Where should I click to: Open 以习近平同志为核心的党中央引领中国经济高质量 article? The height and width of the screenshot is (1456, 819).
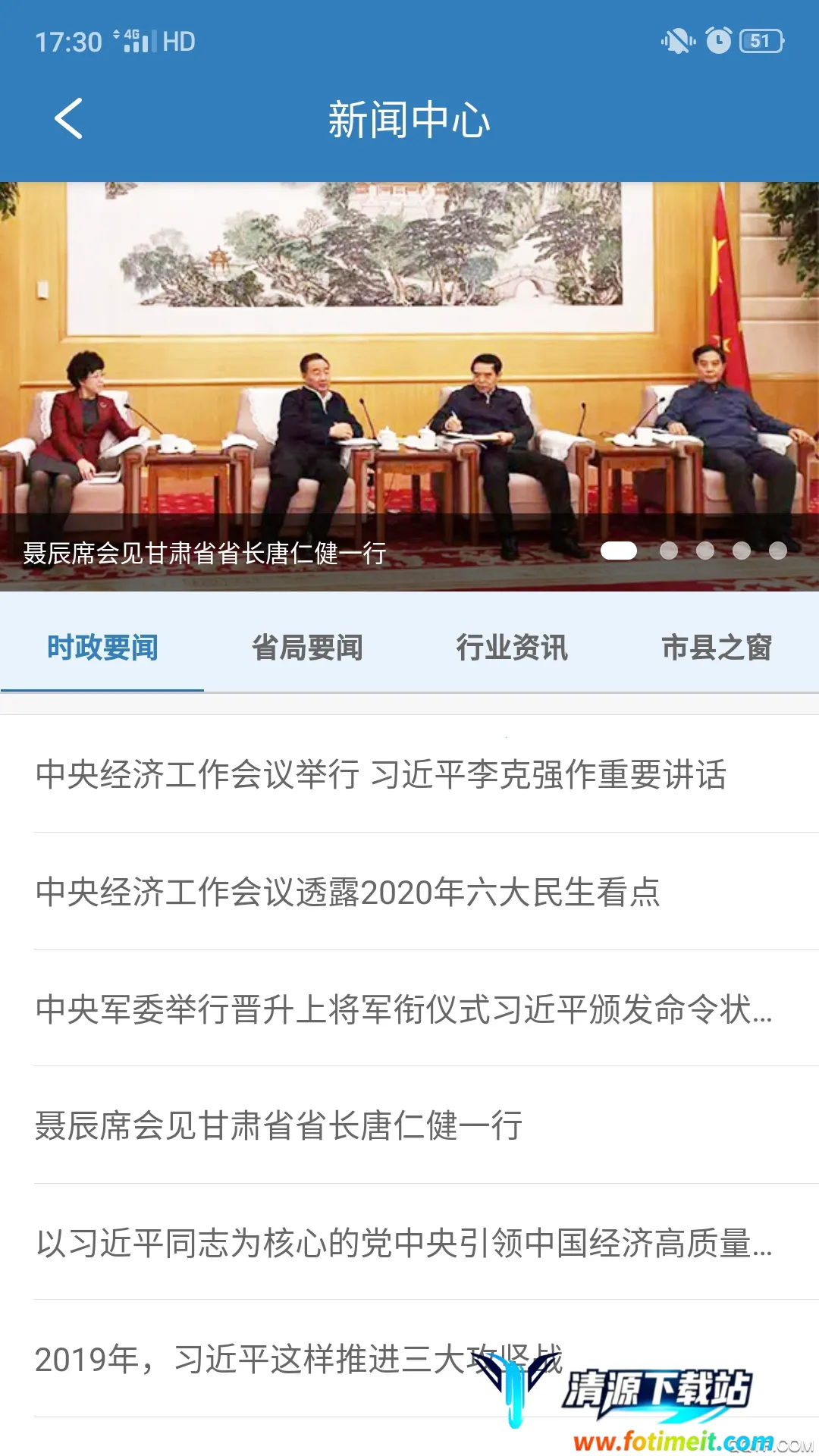[x=403, y=1243]
